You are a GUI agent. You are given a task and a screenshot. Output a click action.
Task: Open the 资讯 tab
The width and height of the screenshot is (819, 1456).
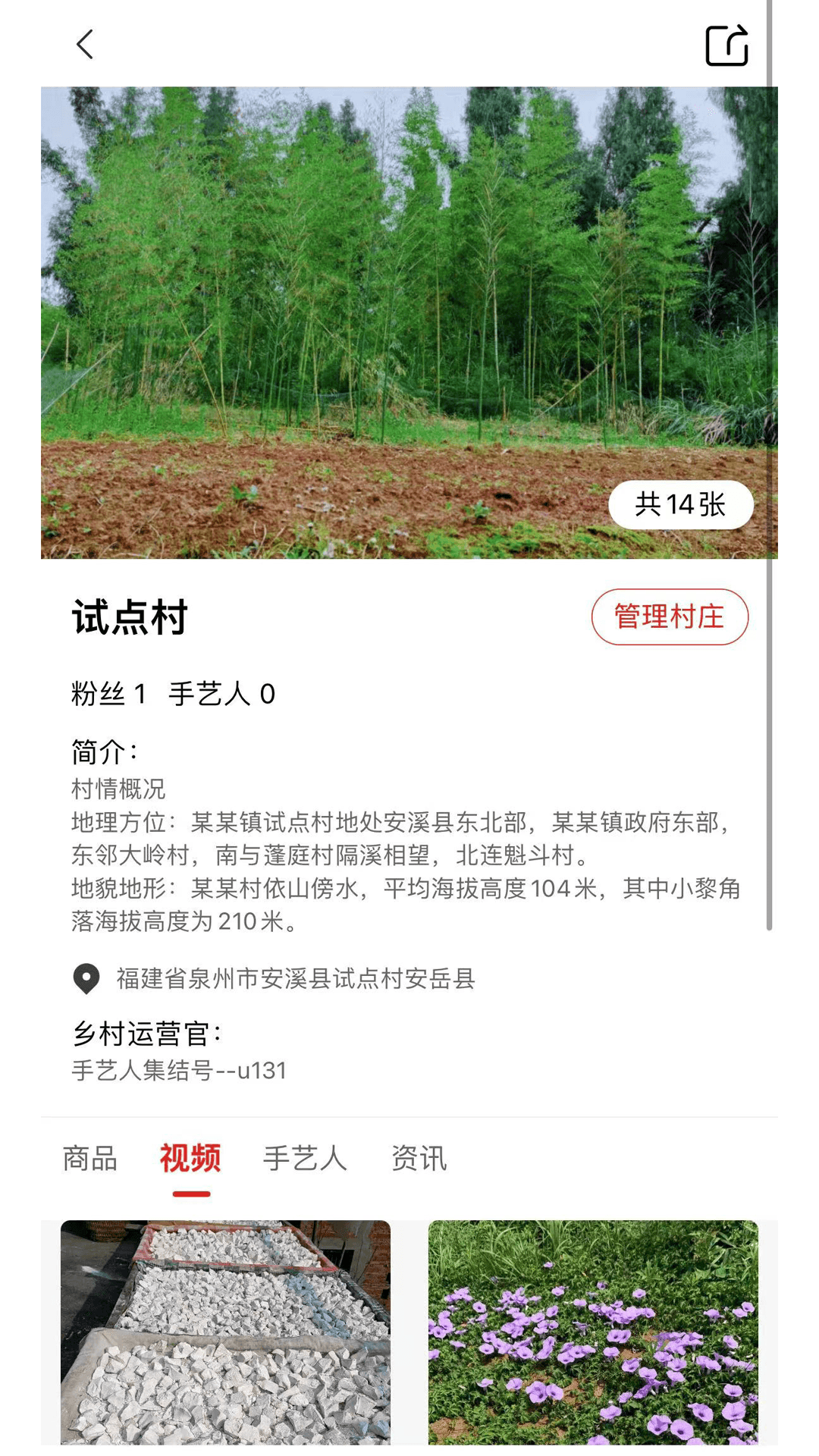pos(419,1158)
